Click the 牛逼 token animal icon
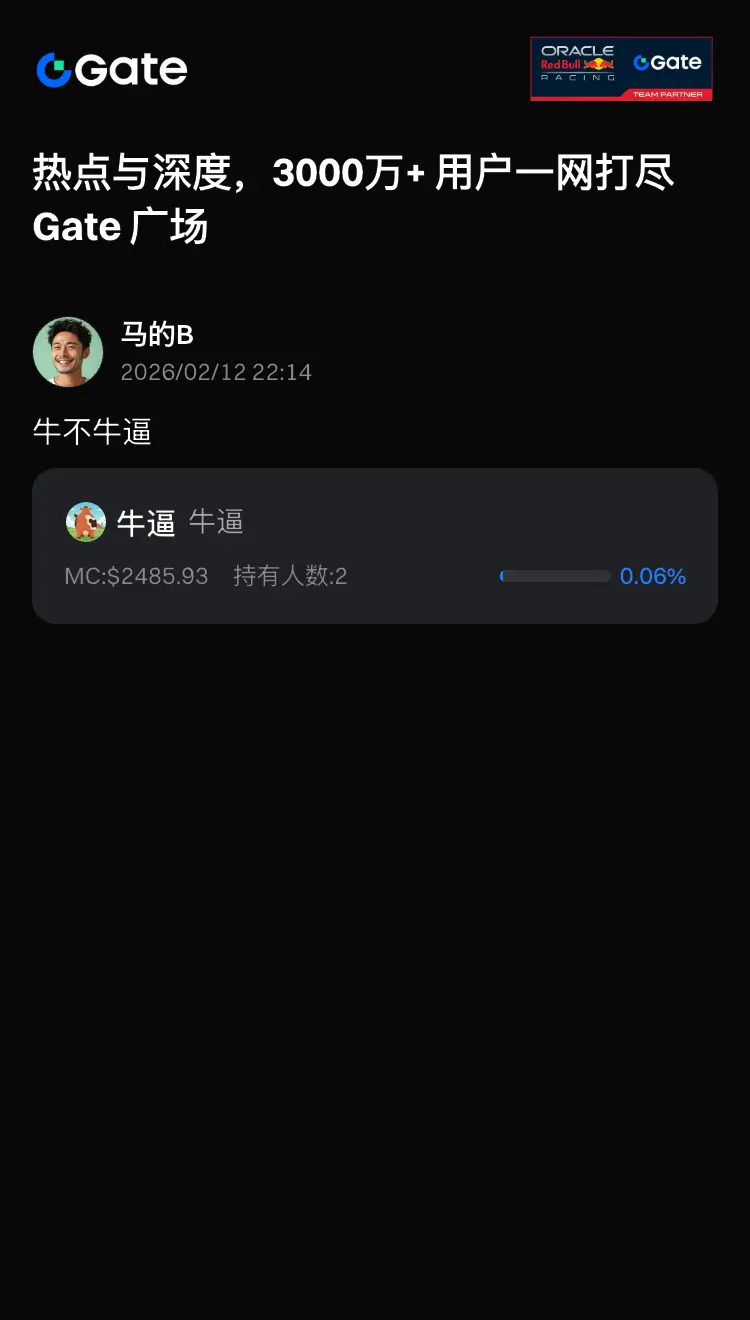 point(86,521)
